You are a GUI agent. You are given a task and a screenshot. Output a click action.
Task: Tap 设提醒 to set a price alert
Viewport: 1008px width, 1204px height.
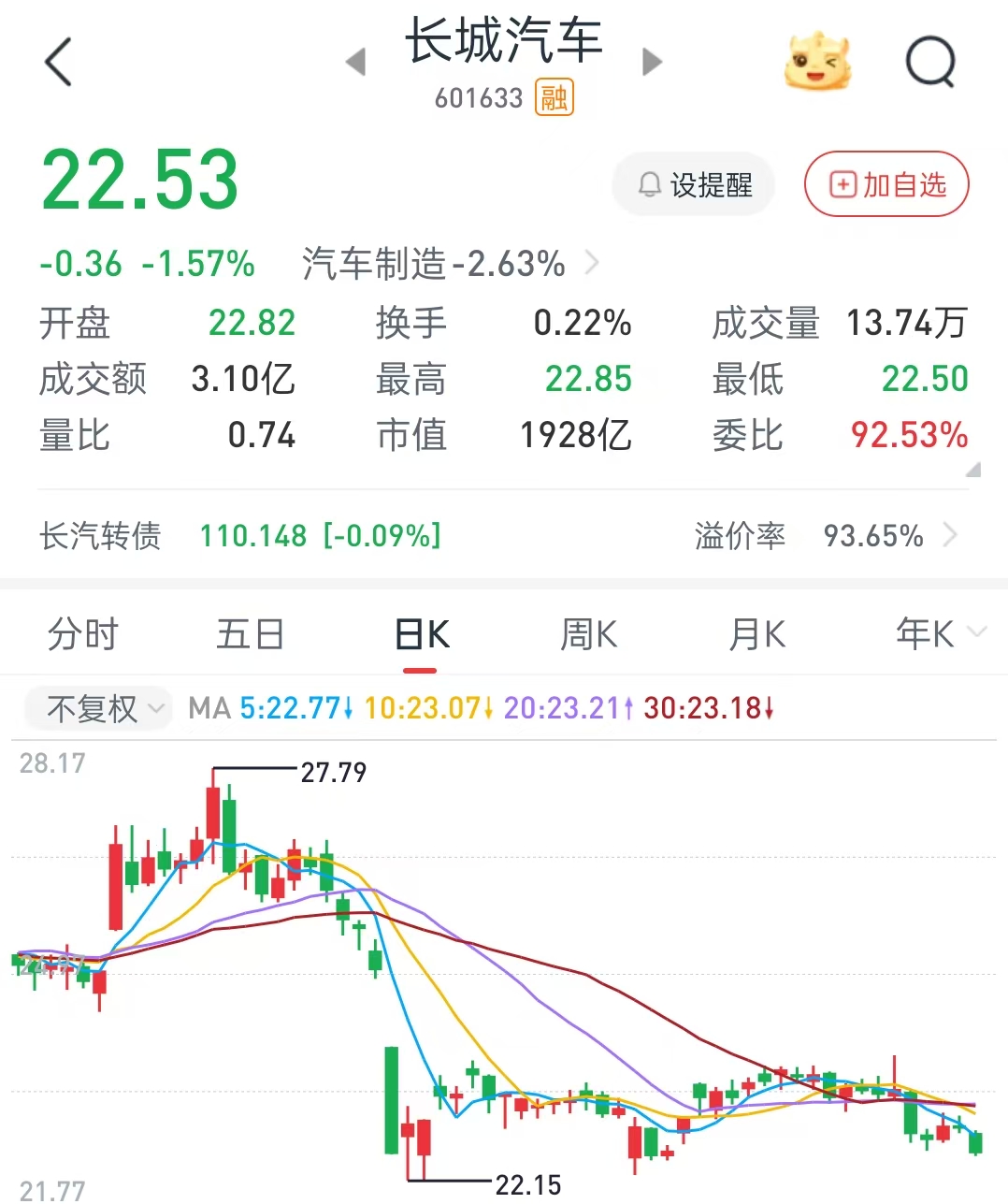tap(692, 184)
